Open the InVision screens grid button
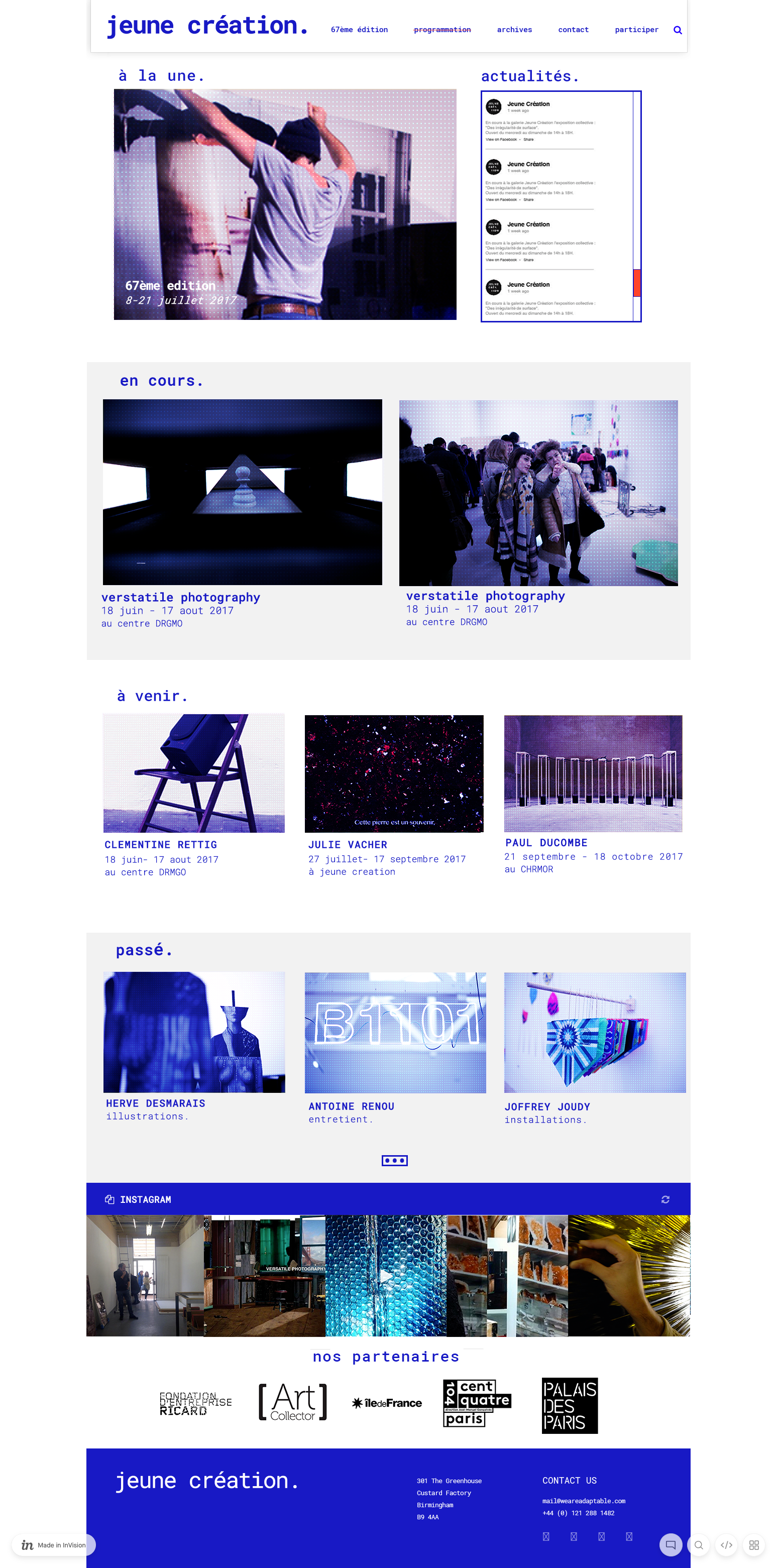Image resolution: width=777 pixels, height=1568 pixels. [754, 1545]
